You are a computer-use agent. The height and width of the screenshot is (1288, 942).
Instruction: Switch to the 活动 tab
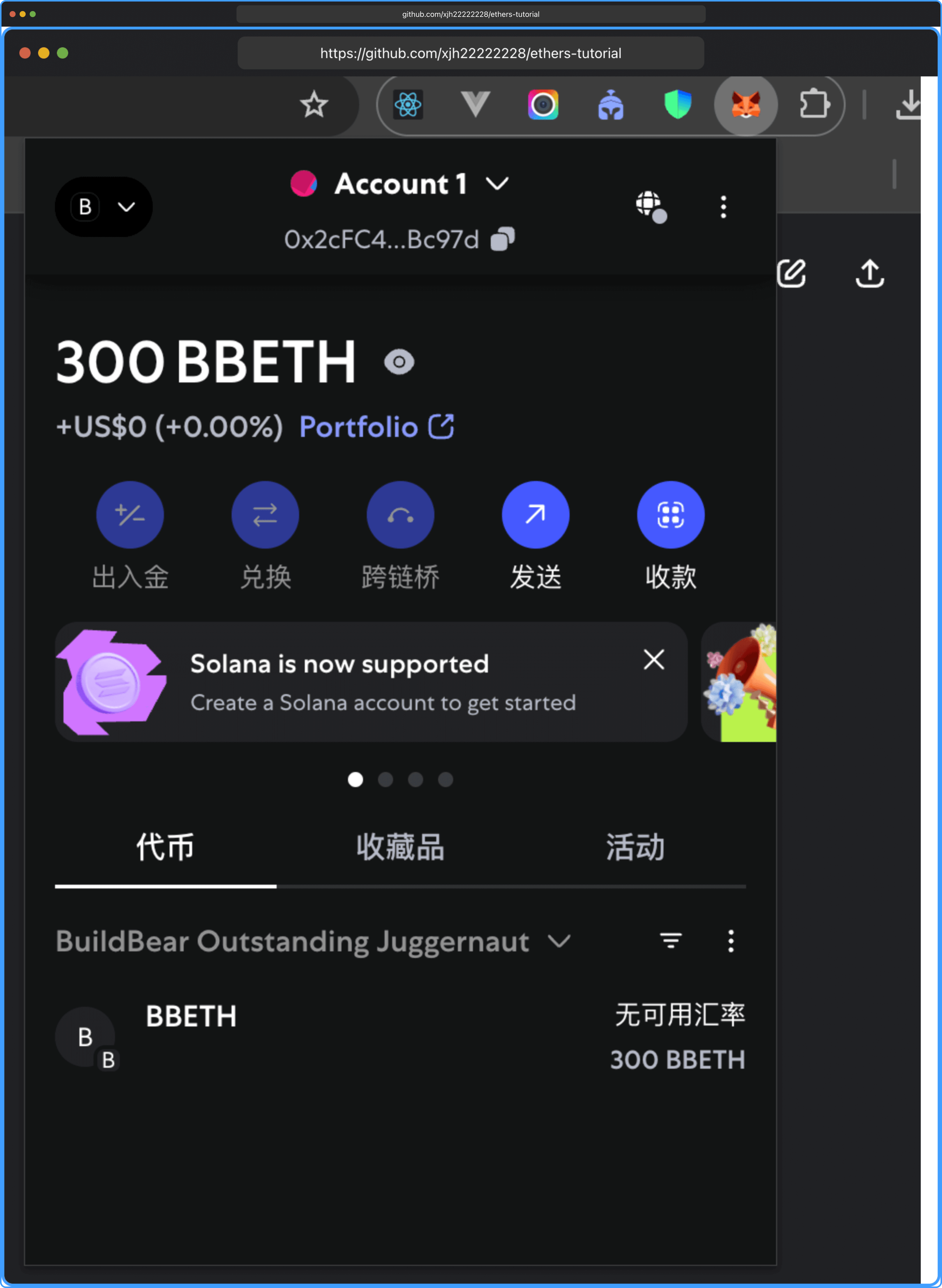pyautogui.click(x=635, y=847)
